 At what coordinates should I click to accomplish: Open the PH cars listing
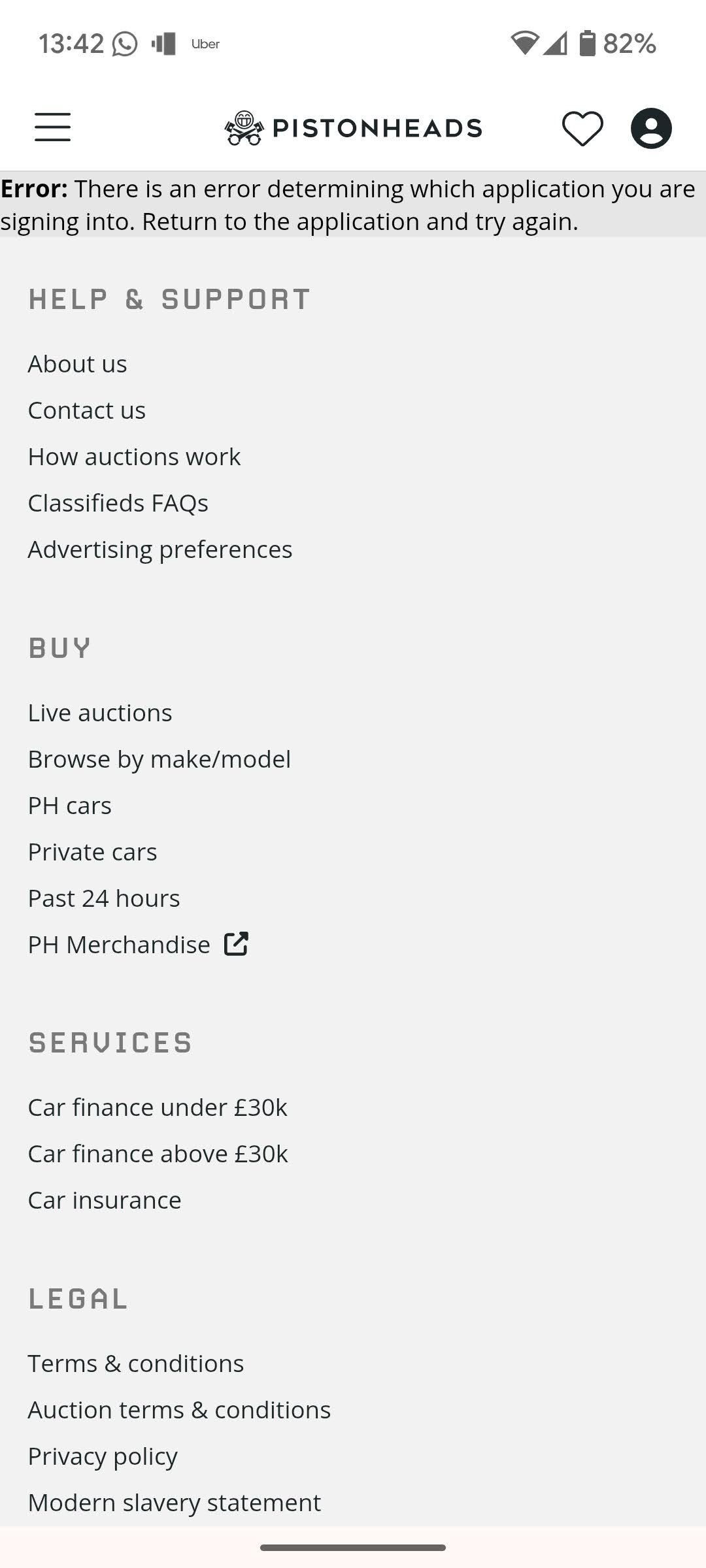69,806
